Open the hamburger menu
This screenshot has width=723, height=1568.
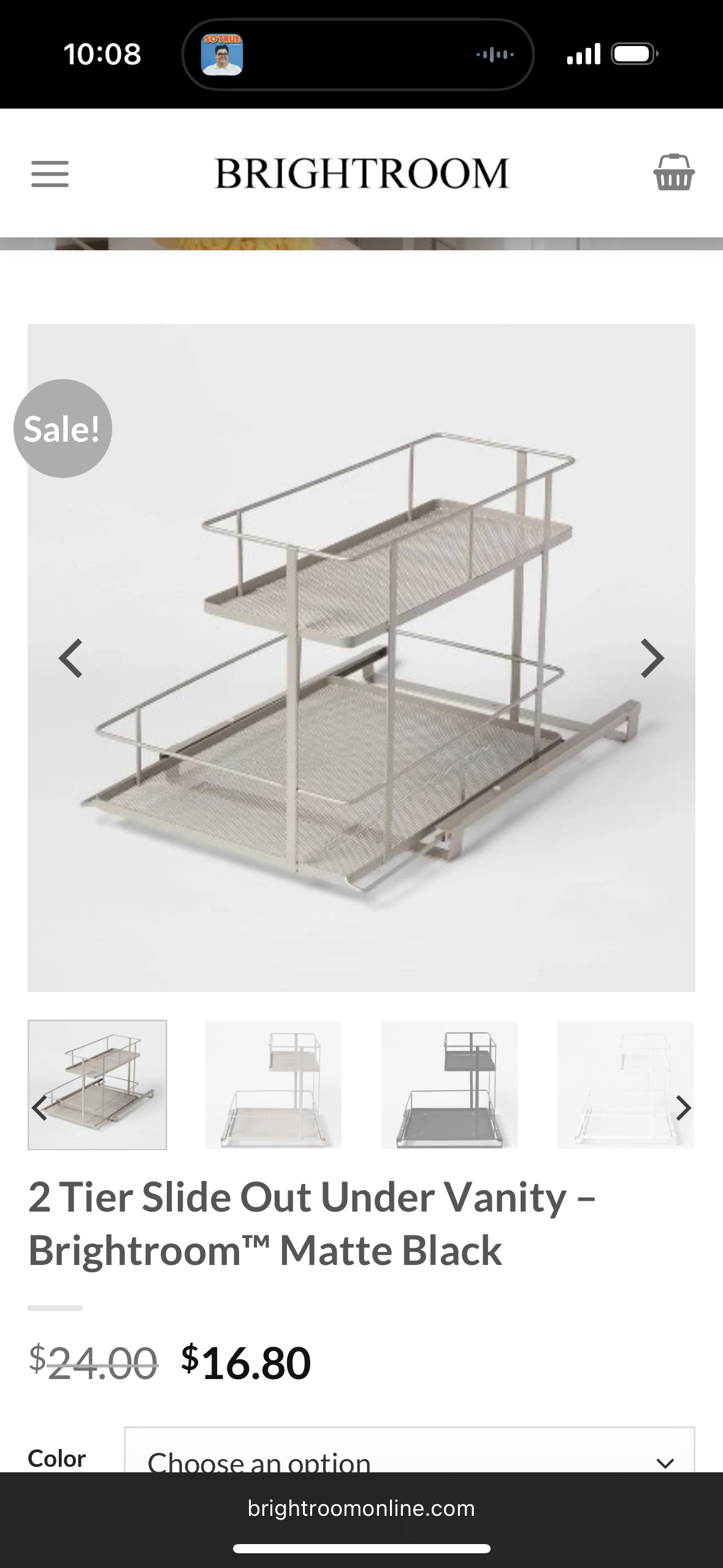pos(50,174)
